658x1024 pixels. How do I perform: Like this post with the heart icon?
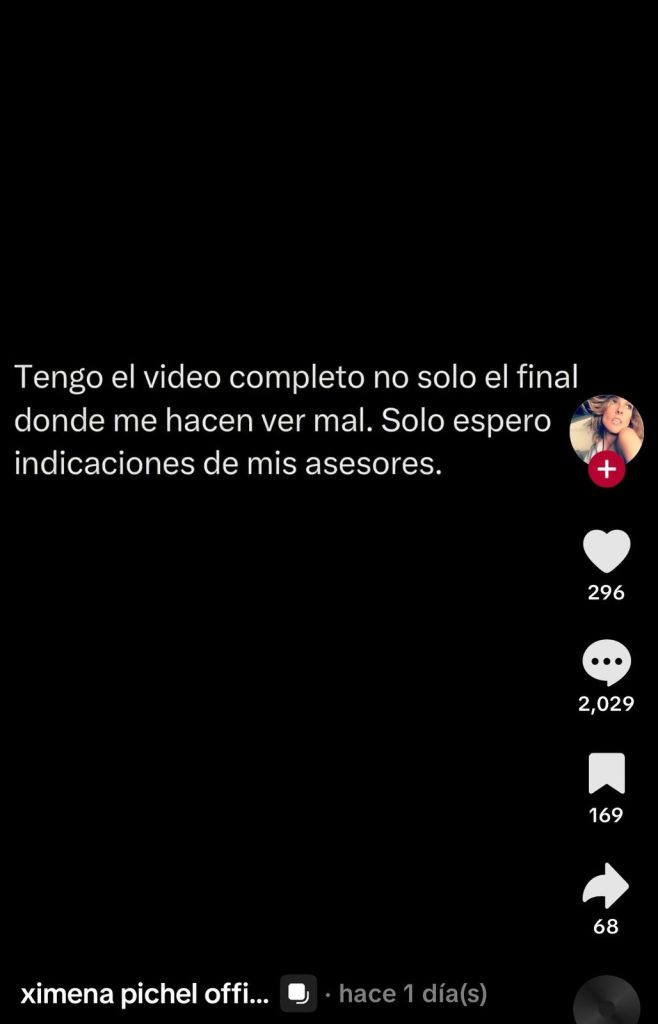tap(606, 552)
